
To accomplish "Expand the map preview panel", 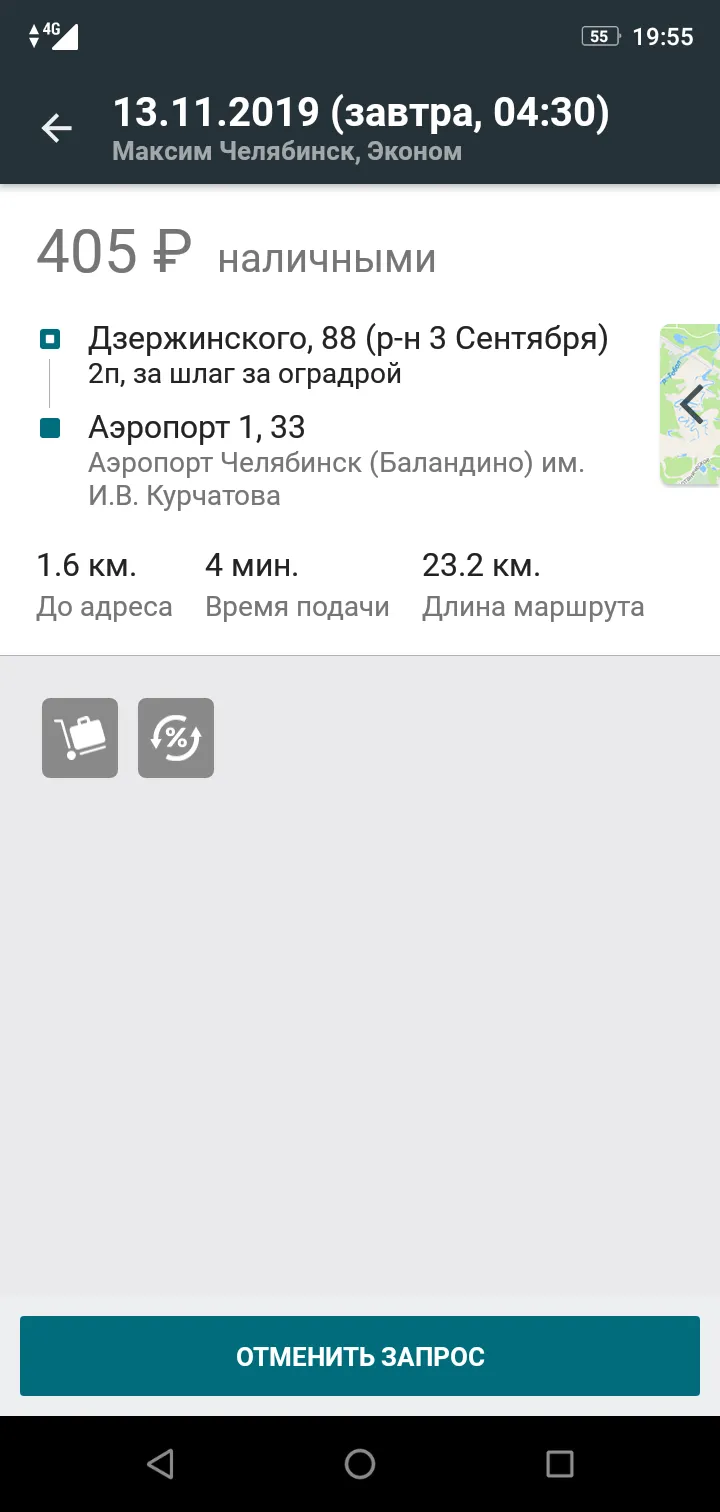I will tap(690, 405).
